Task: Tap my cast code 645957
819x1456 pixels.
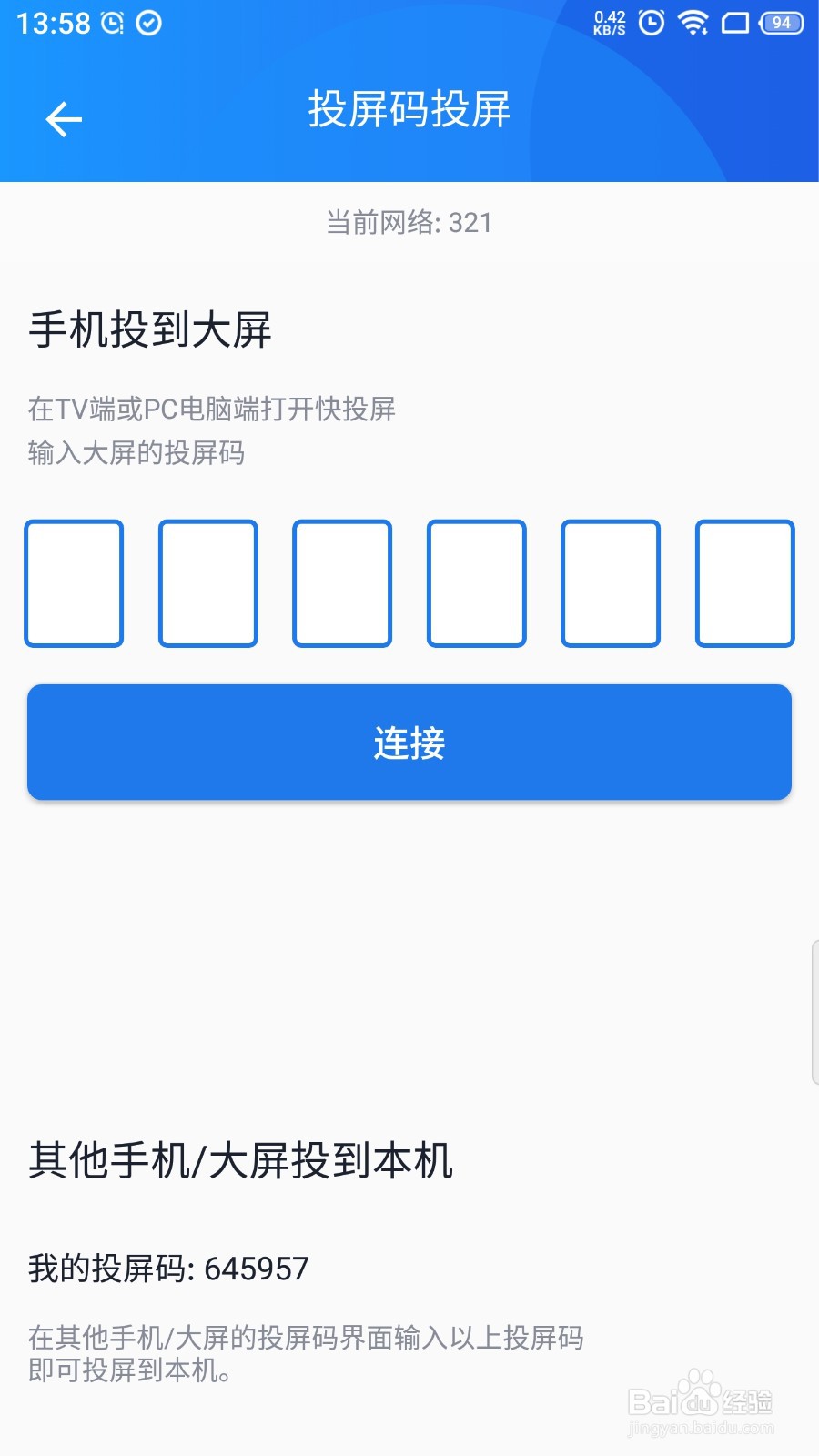Action: 169,1268
